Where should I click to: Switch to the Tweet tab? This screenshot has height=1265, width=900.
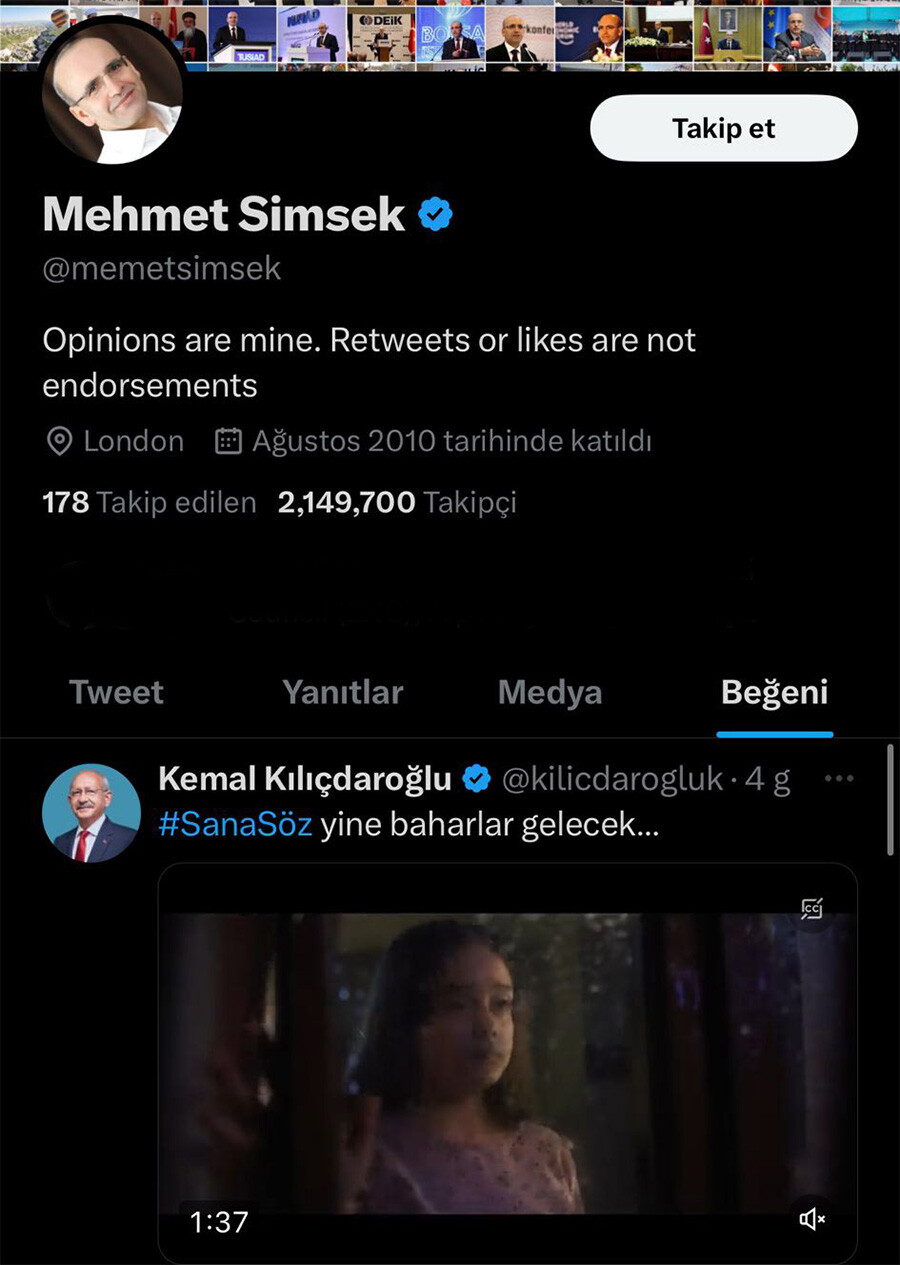click(x=116, y=692)
